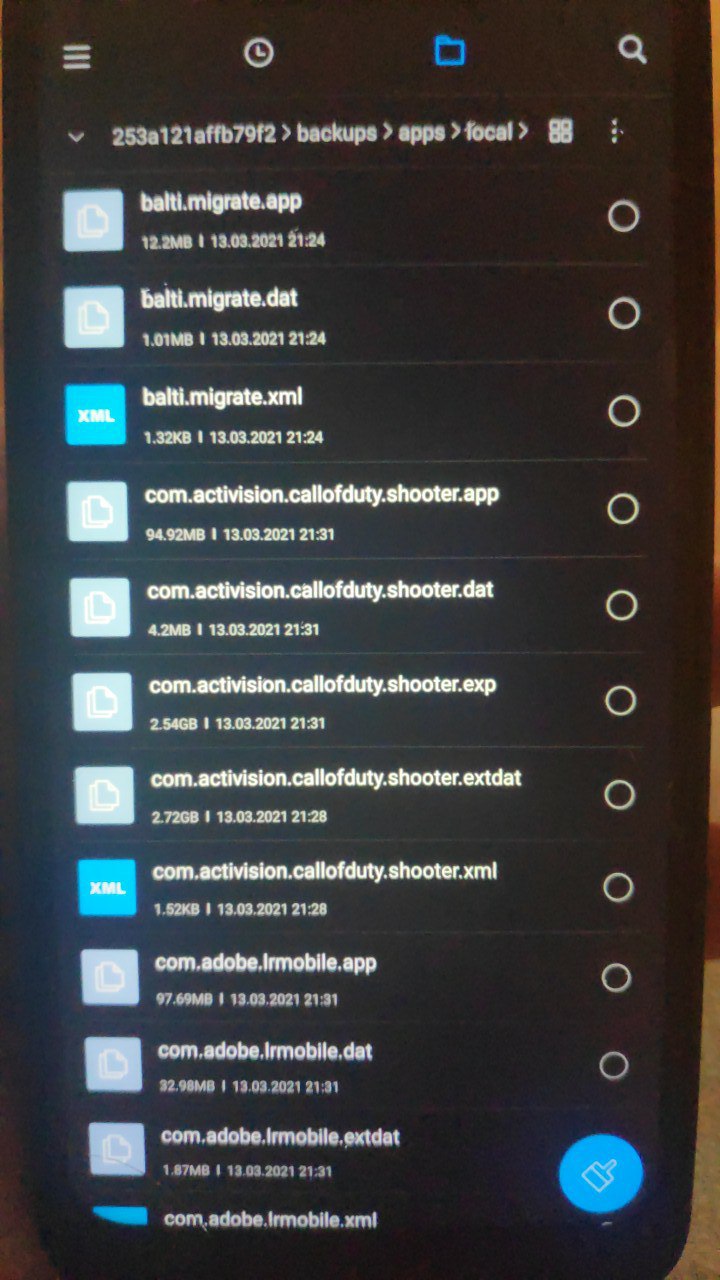Select com.adobe.lrmobile.dat with its circle
720x1280 pixels.
coord(614,1065)
